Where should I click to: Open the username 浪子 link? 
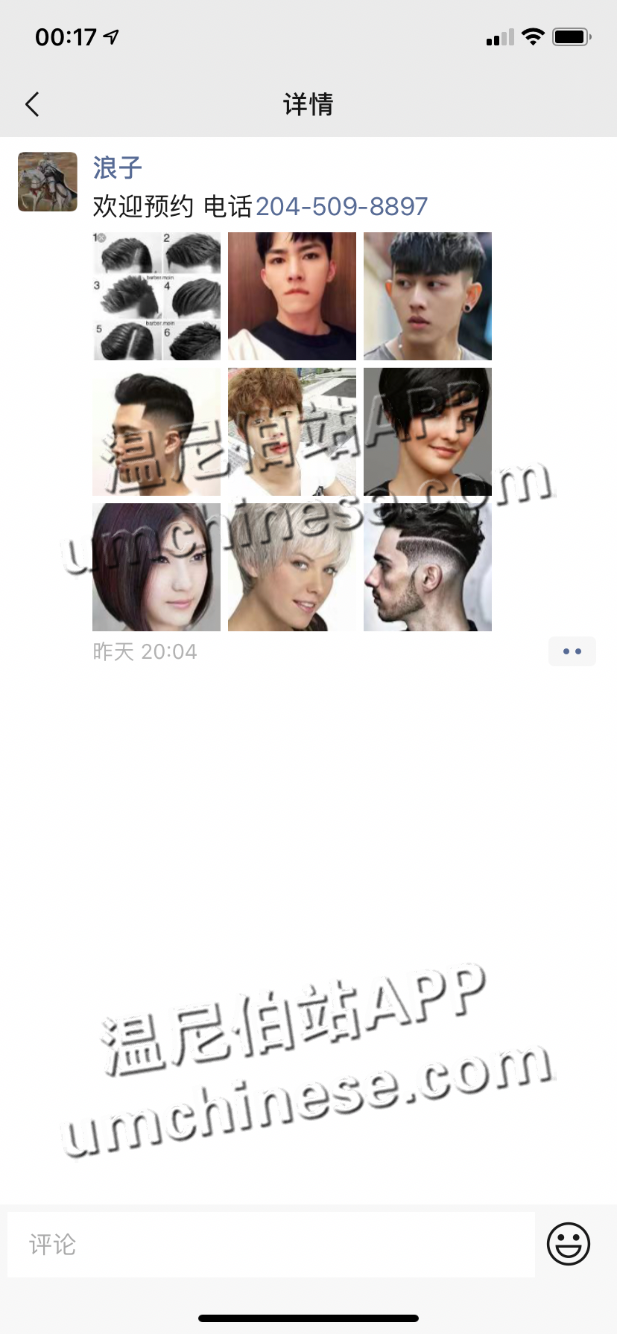[x=118, y=167]
